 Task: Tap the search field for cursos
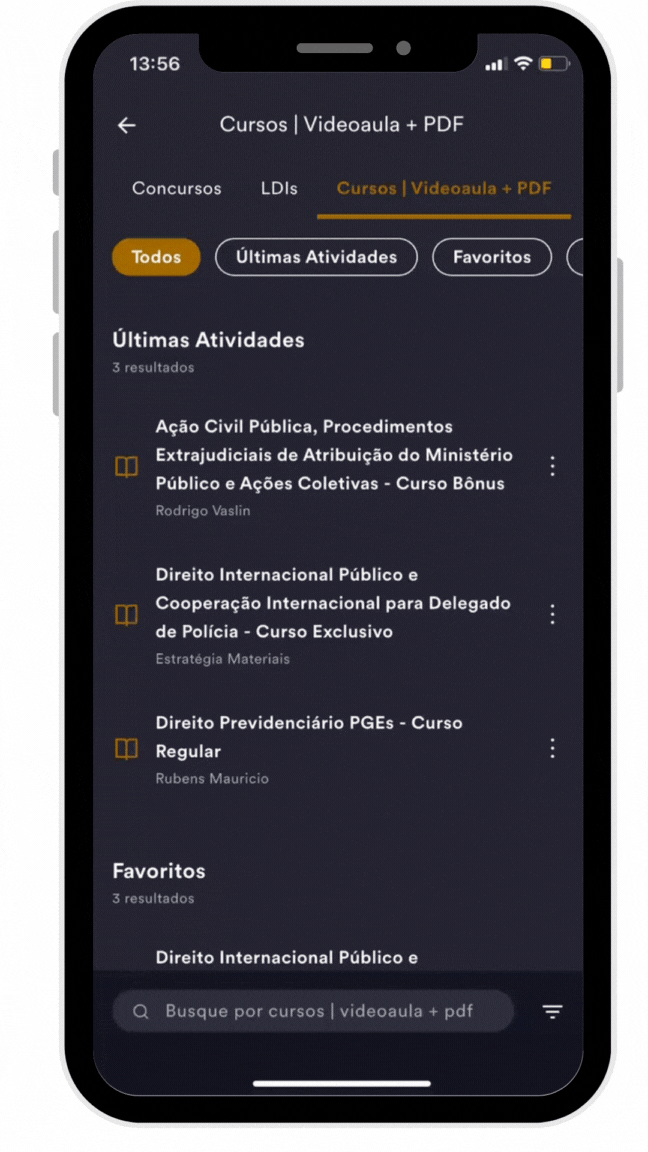pos(313,1011)
